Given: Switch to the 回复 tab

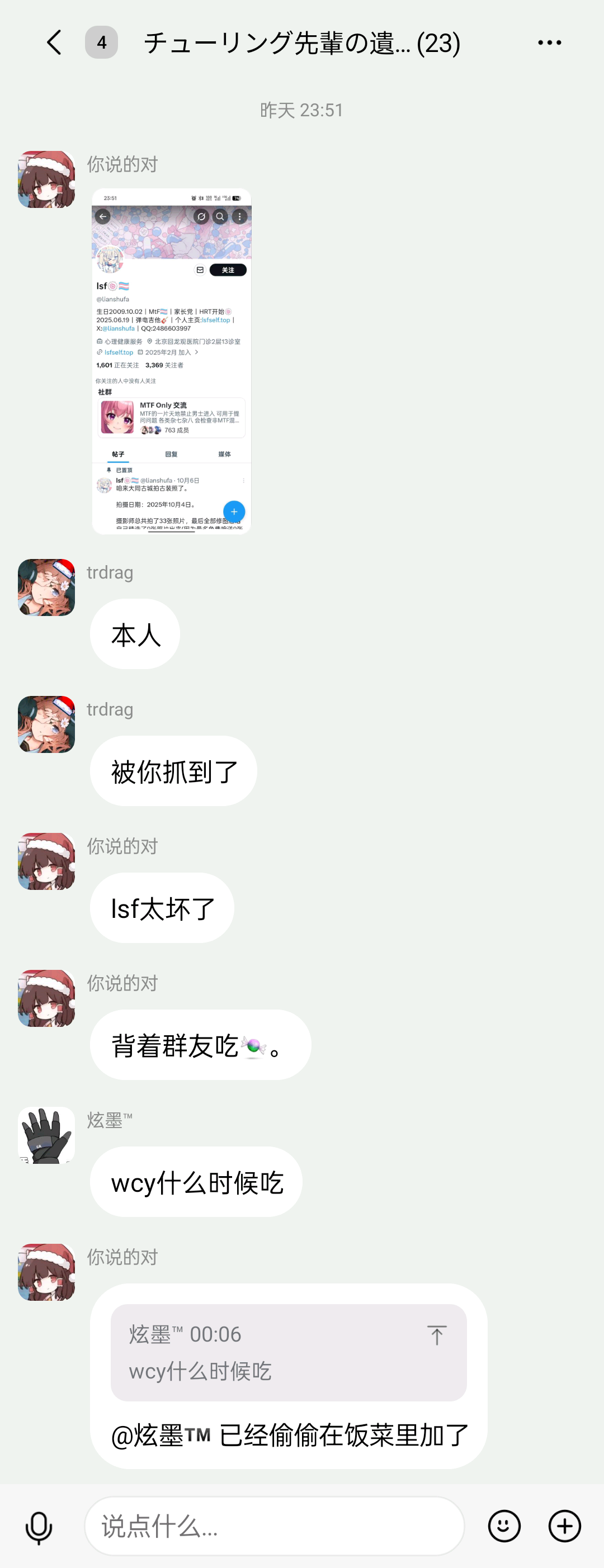Looking at the screenshot, I should (172, 454).
